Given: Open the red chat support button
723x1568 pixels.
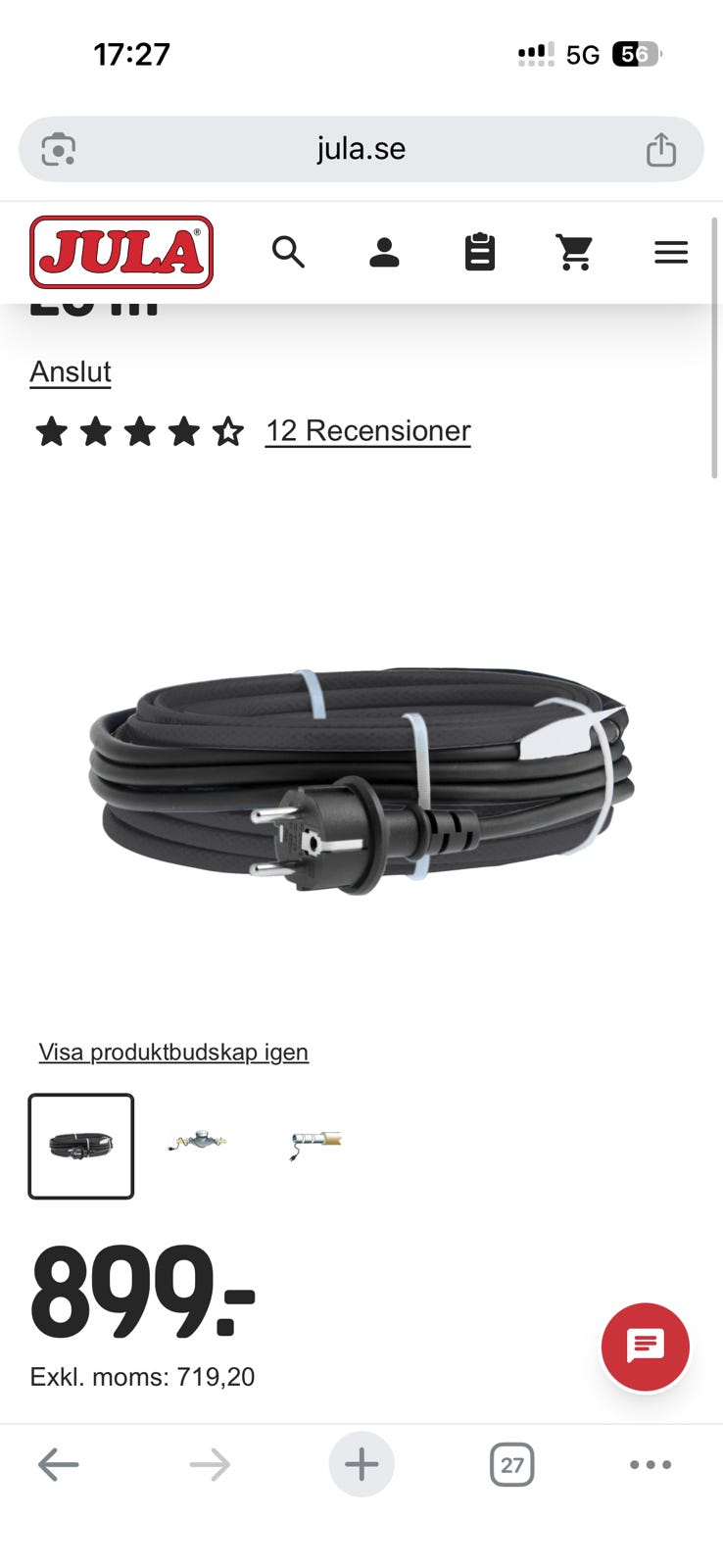Looking at the screenshot, I should (x=645, y=1347).
